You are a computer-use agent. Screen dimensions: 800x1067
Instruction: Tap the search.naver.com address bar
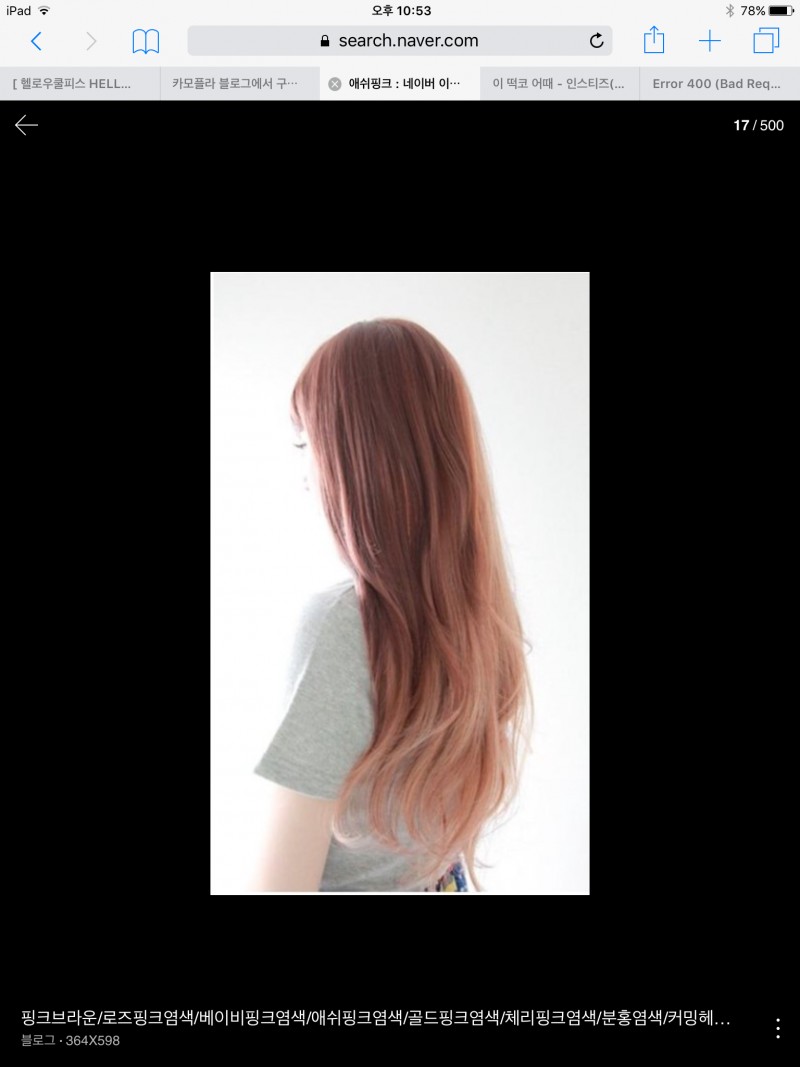[398, 41]
